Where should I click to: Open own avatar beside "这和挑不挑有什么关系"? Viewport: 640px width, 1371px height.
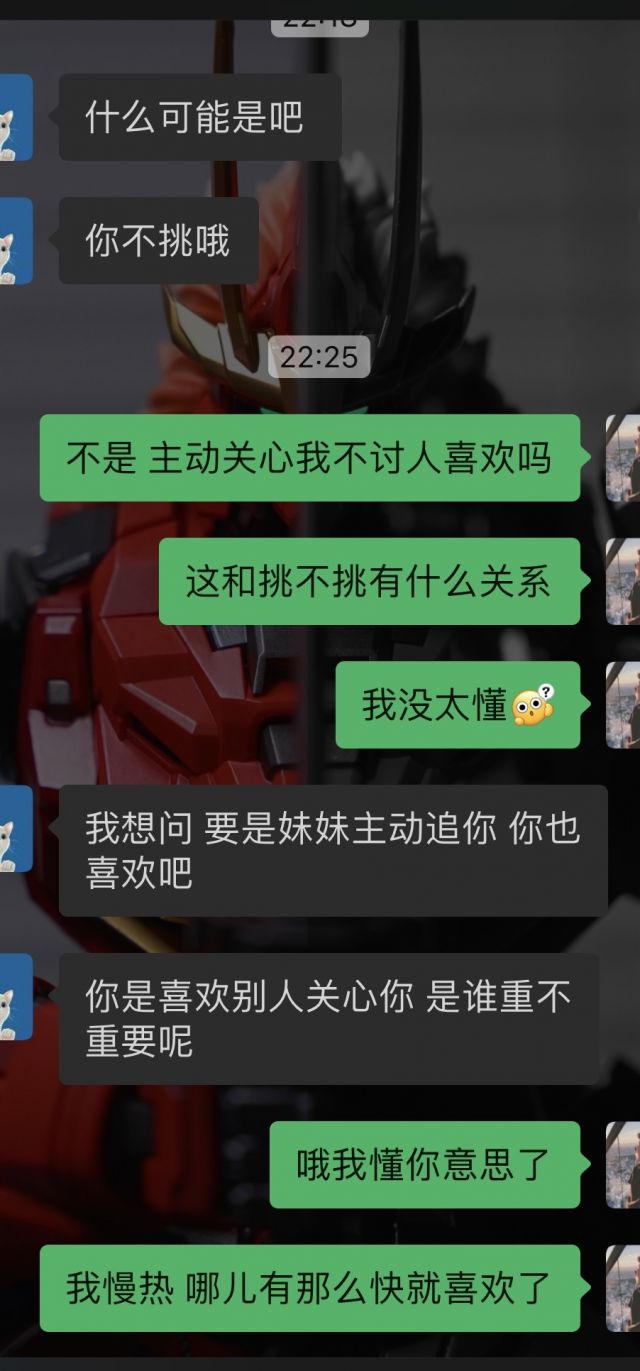(623, 582)
